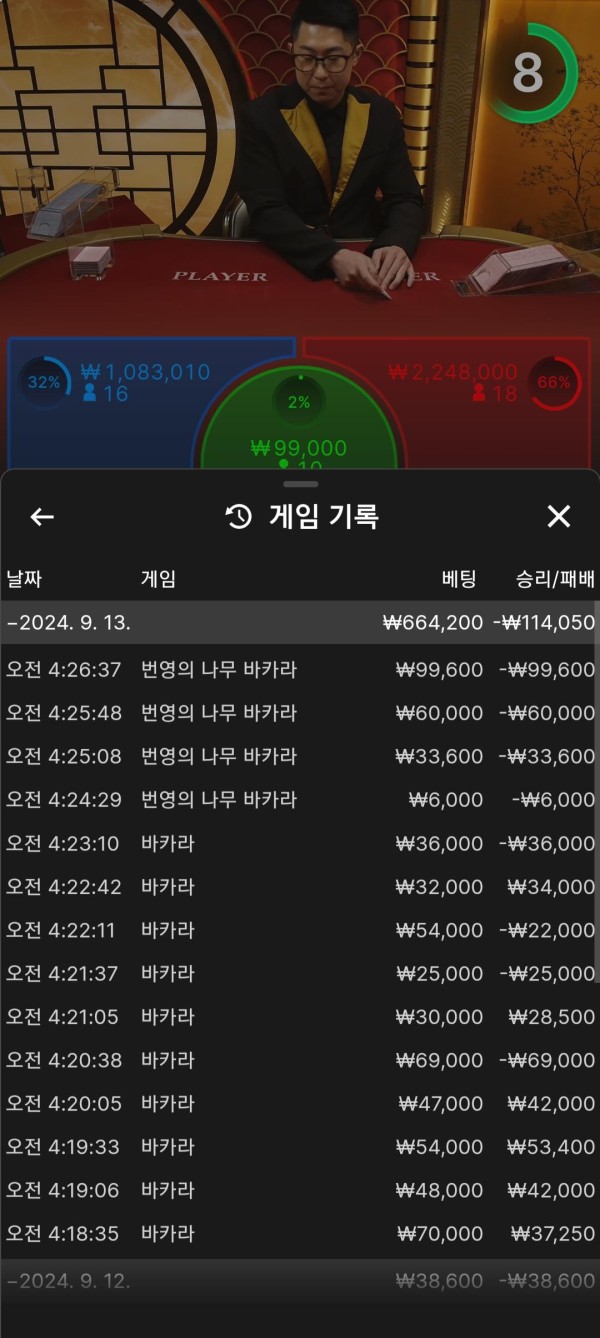Viewport: 600px width, 1338px height.
Task: Go back from game history panel
Action: (42, 517)
